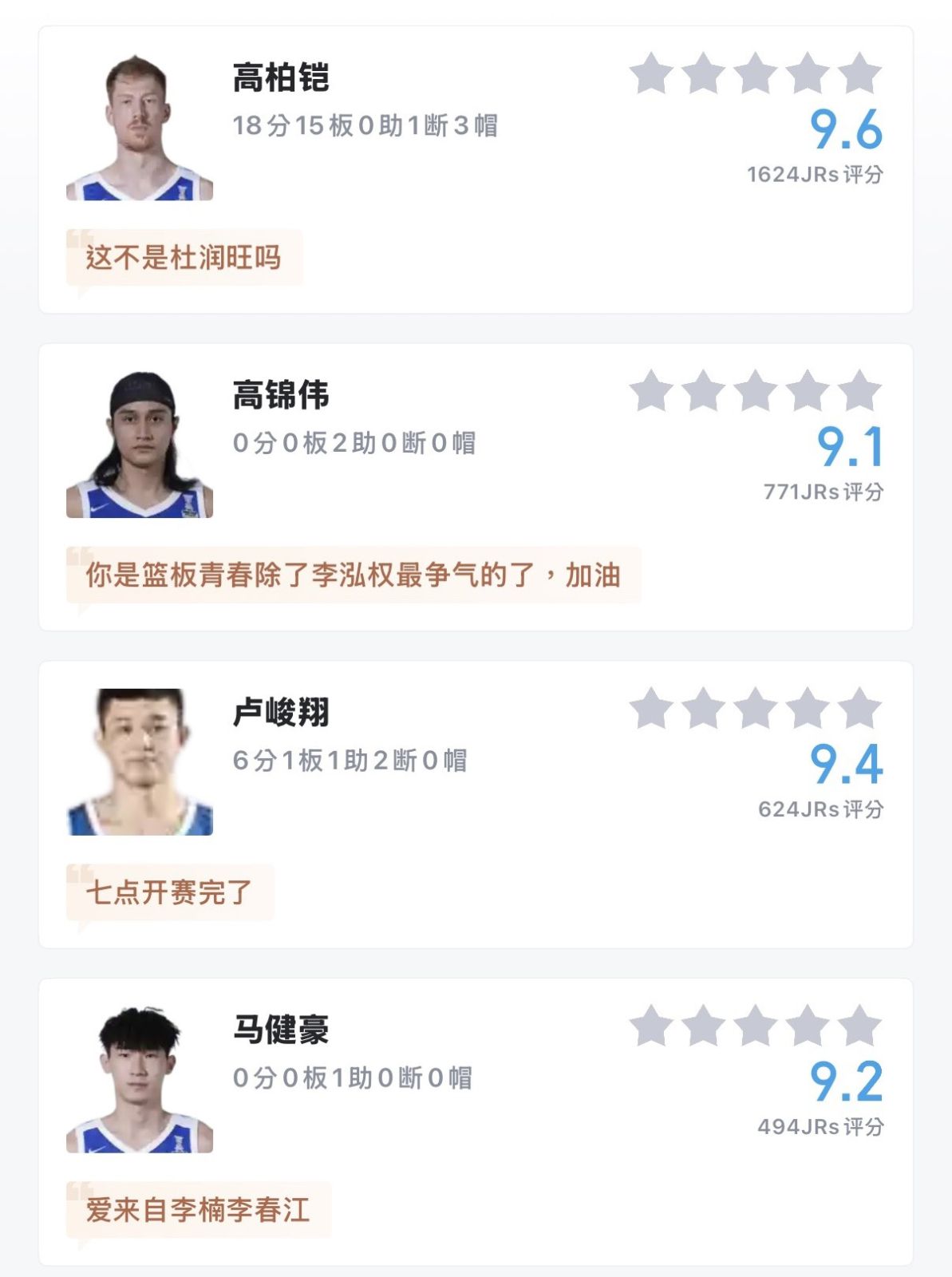
Task: Rate 卢峻翔 with the third star
Action: click(756, 709)
